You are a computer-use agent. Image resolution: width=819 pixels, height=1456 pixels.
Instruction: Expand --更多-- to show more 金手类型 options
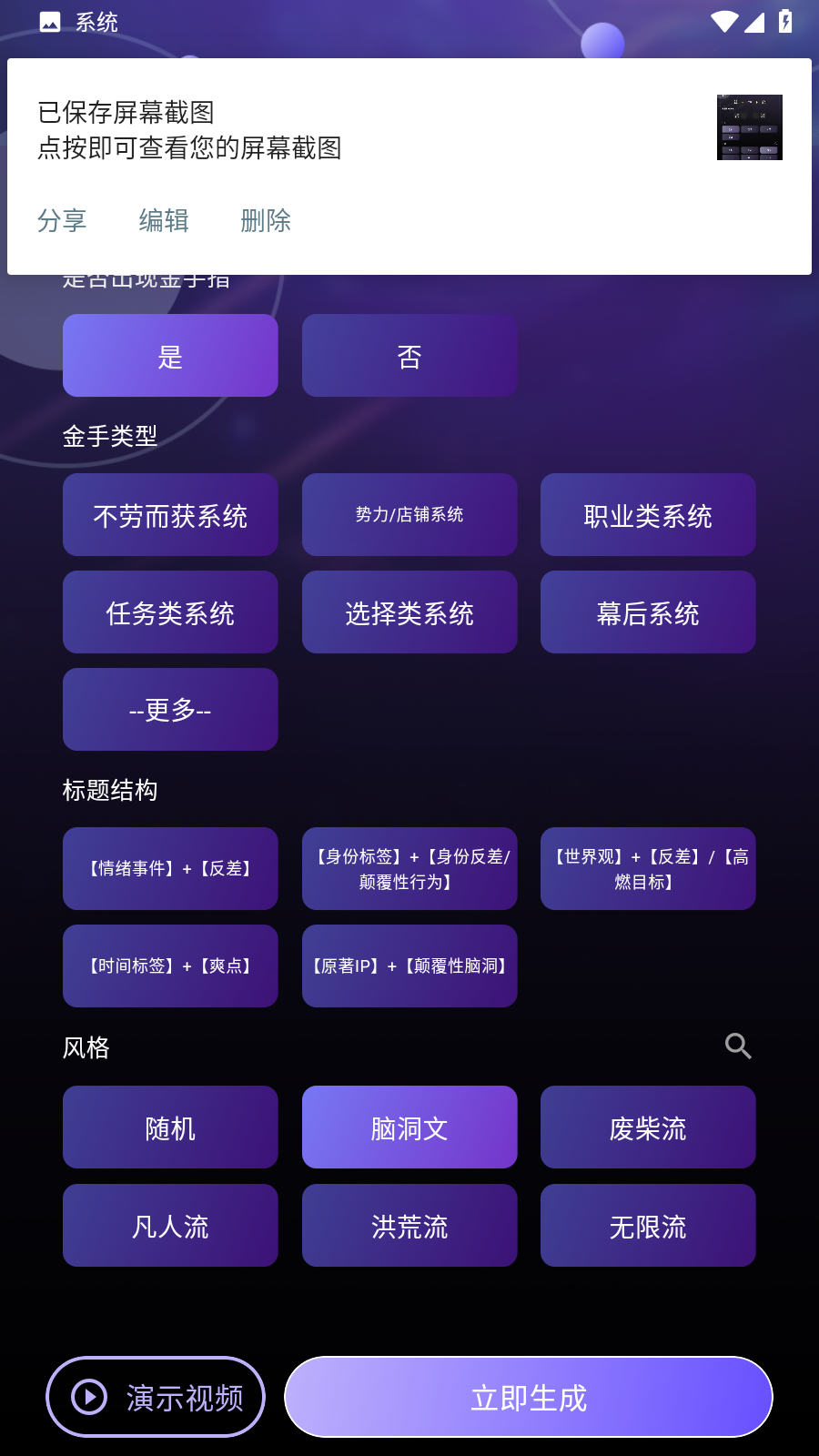[170, 710]
